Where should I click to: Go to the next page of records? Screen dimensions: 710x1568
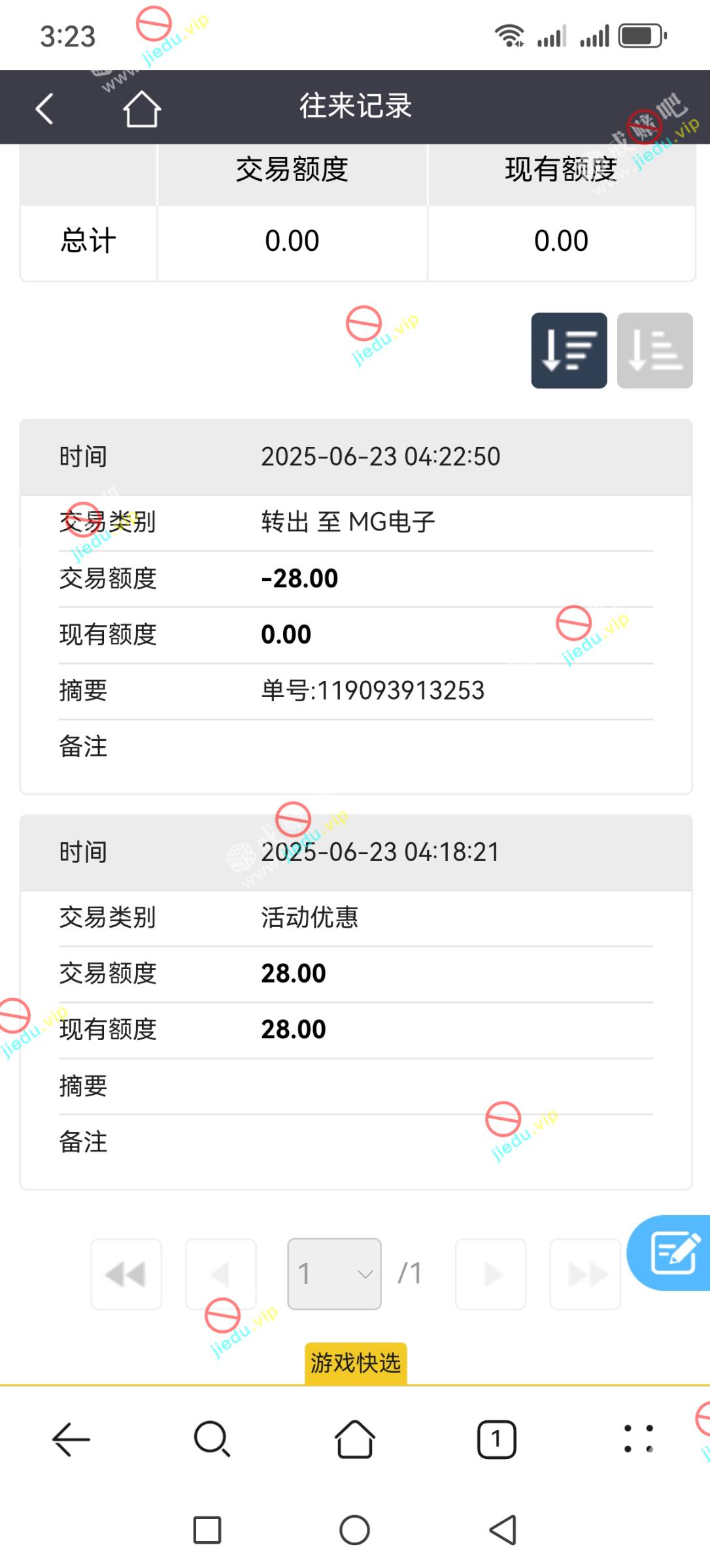[x=490, y=1274]
